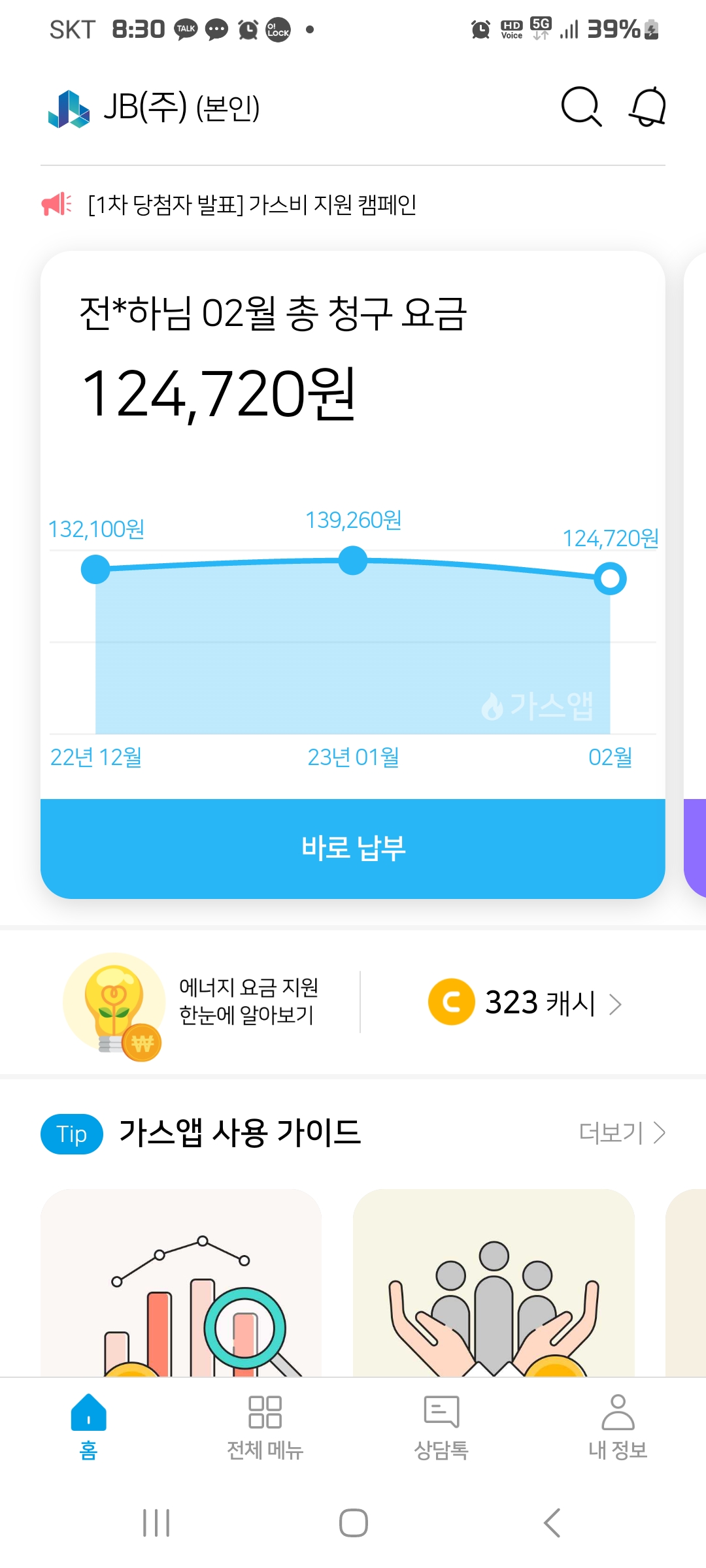Image resolution: width=706 pixels, height=1568 pixels.
Task: Open the search magnifier icon
Action: tap(580, 106)
